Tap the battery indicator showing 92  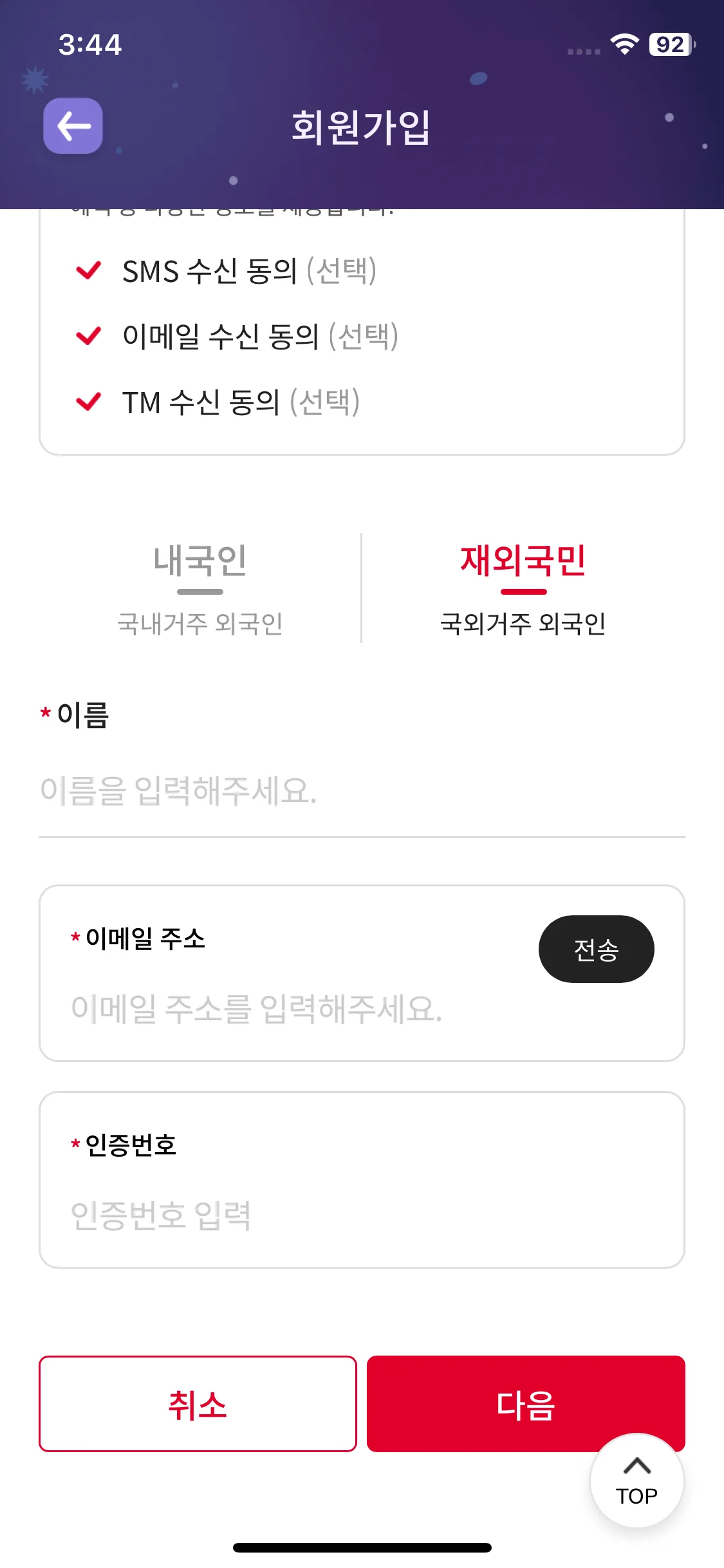(670, 45)
